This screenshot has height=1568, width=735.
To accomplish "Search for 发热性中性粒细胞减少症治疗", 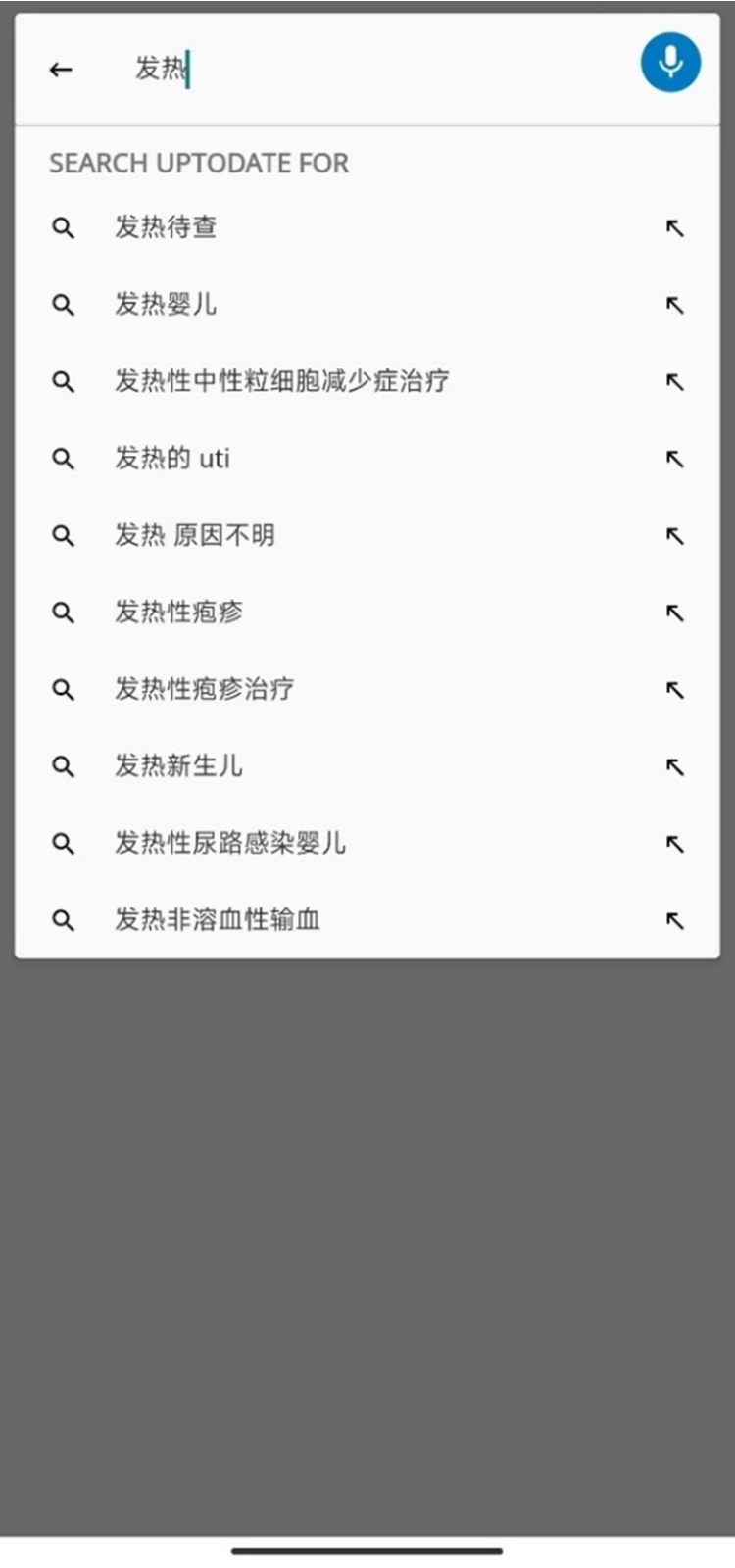I will coord(281,381).
